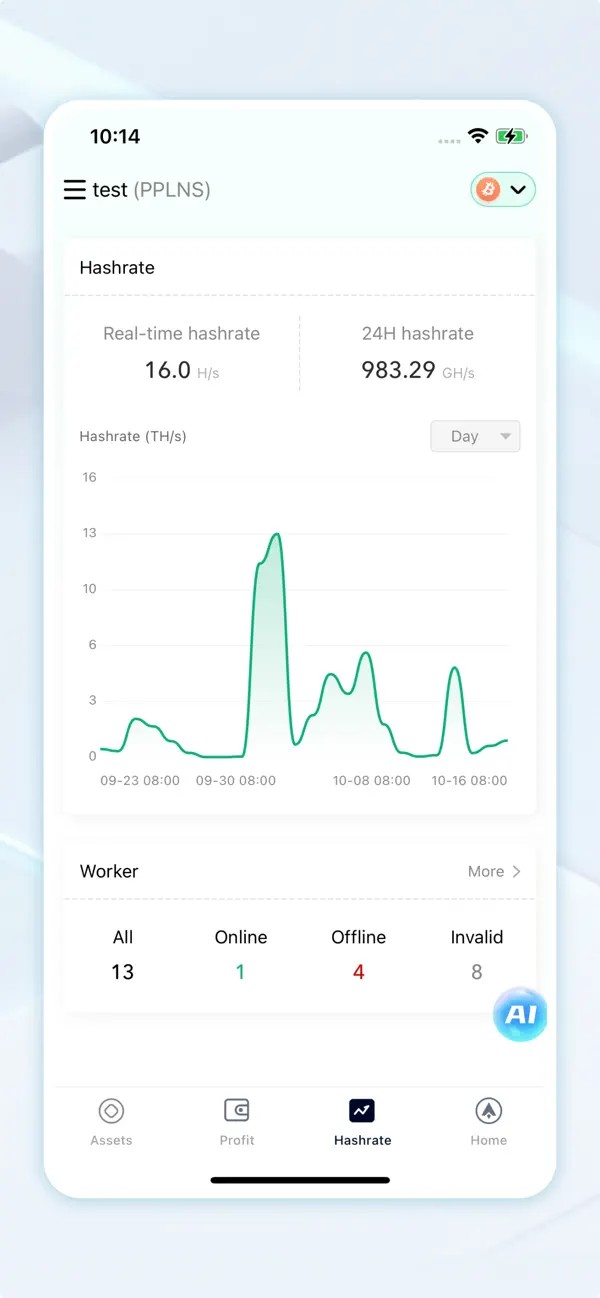Open the Day period dropdown

(x=475, y=436)
